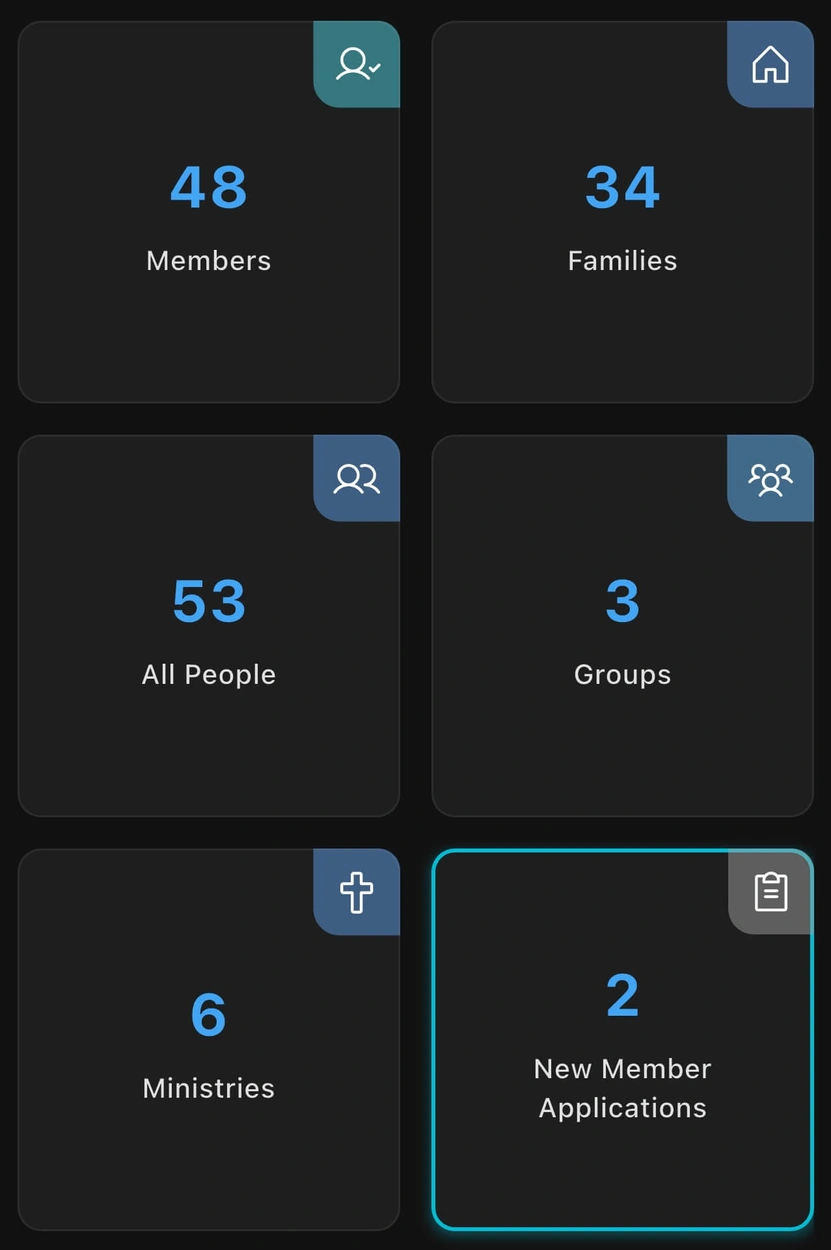Open the Families card
Image resolution: width=831 pixels, height=1250 pixels.
622,212
